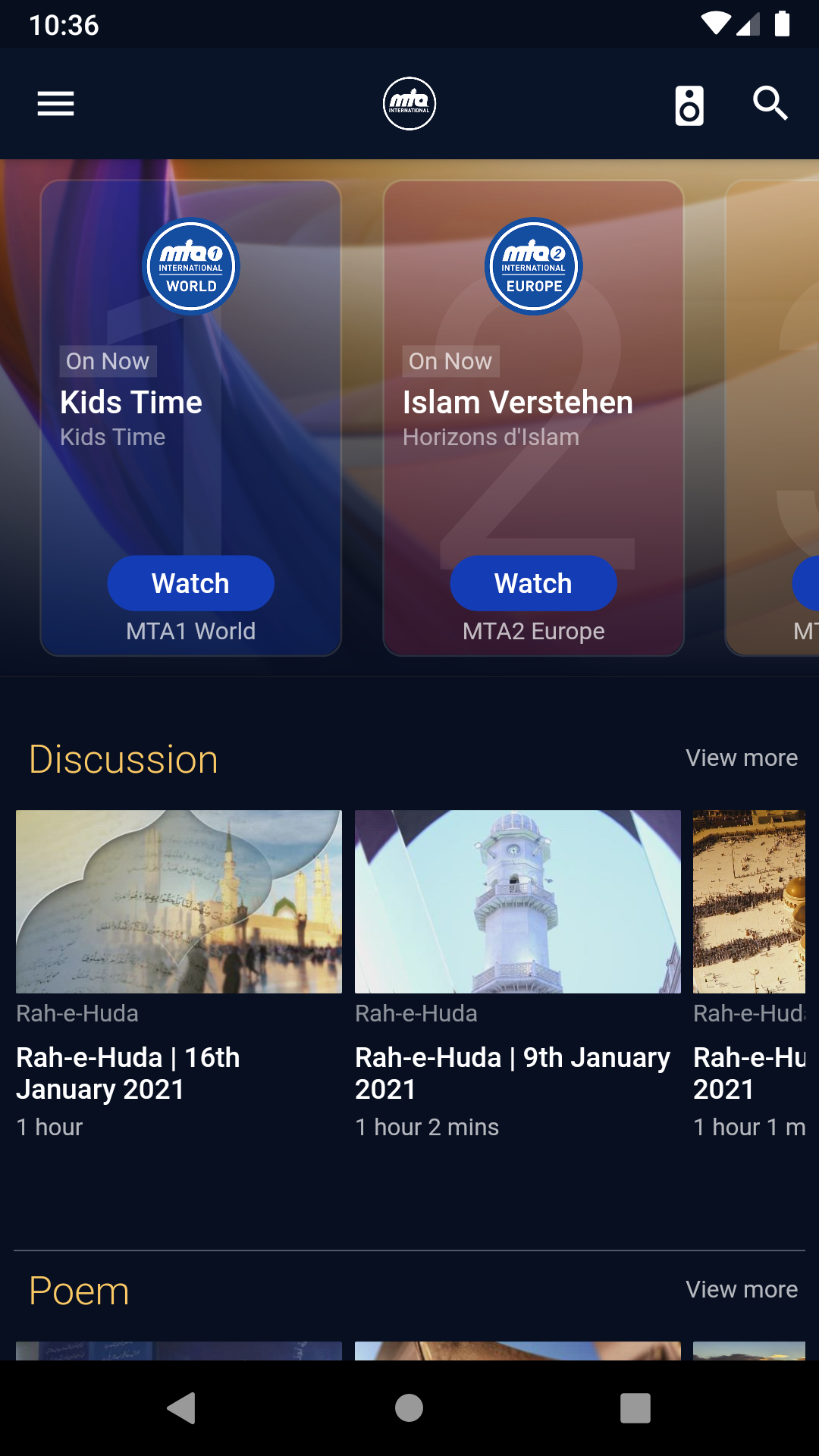
Task: Open Rah-e-Huda 16th January 2021 episode
Action: click(179, 902)
